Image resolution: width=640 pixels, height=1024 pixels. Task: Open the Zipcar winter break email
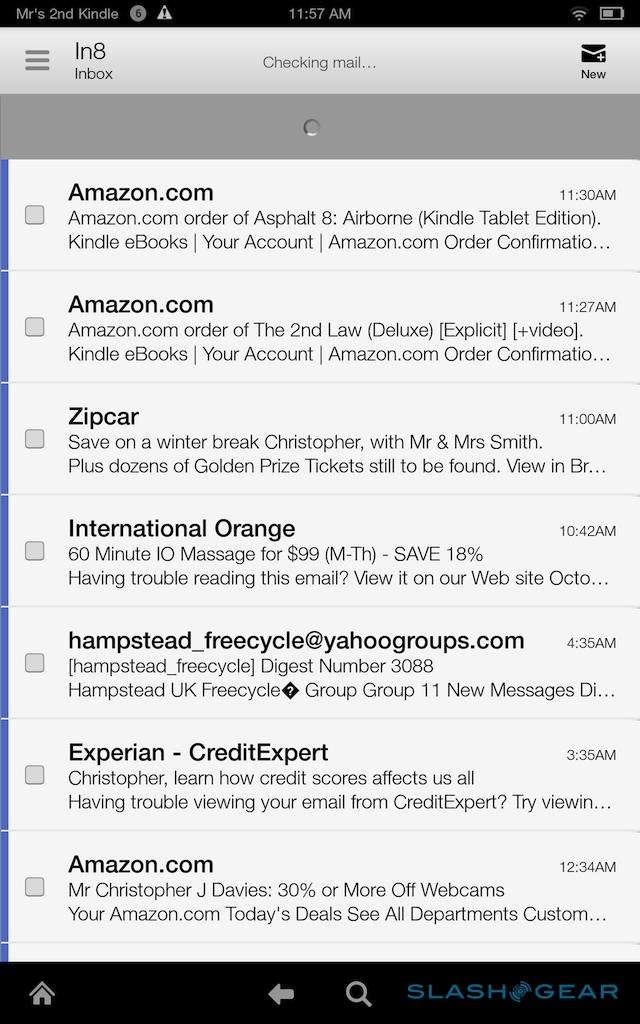point(338,440)
